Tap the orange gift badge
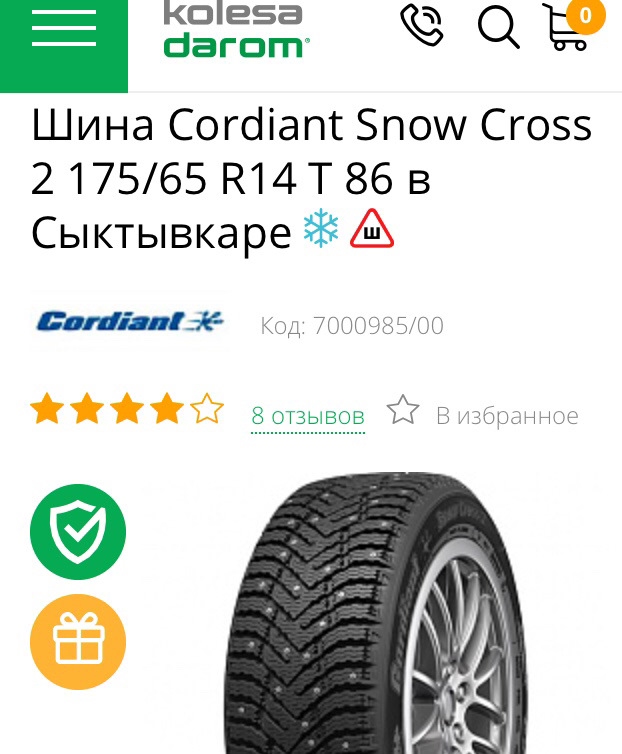 78,642
